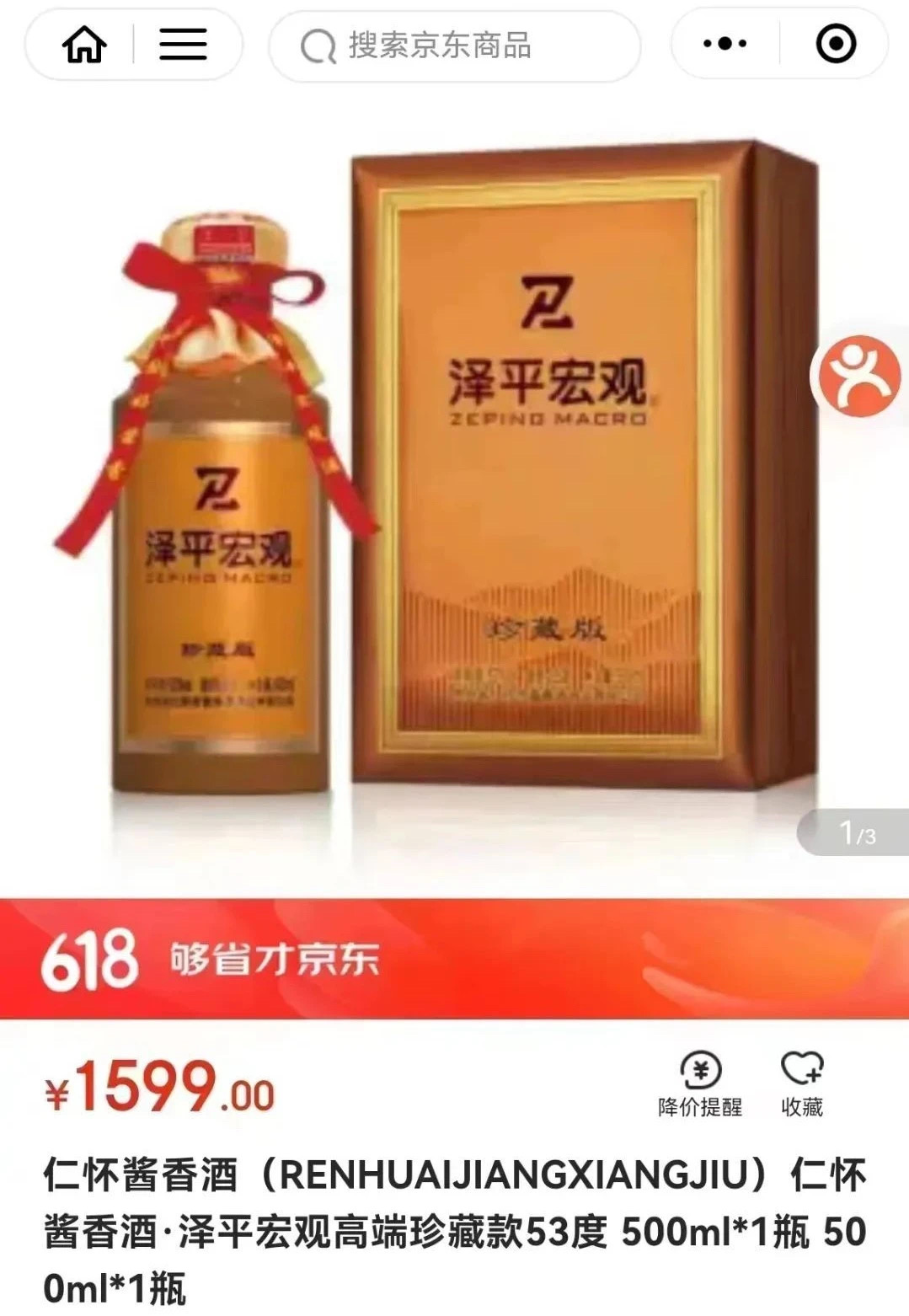Open the three-dot more options menu
This screenshot has height=1316, width=909.
tap(725, 44)
